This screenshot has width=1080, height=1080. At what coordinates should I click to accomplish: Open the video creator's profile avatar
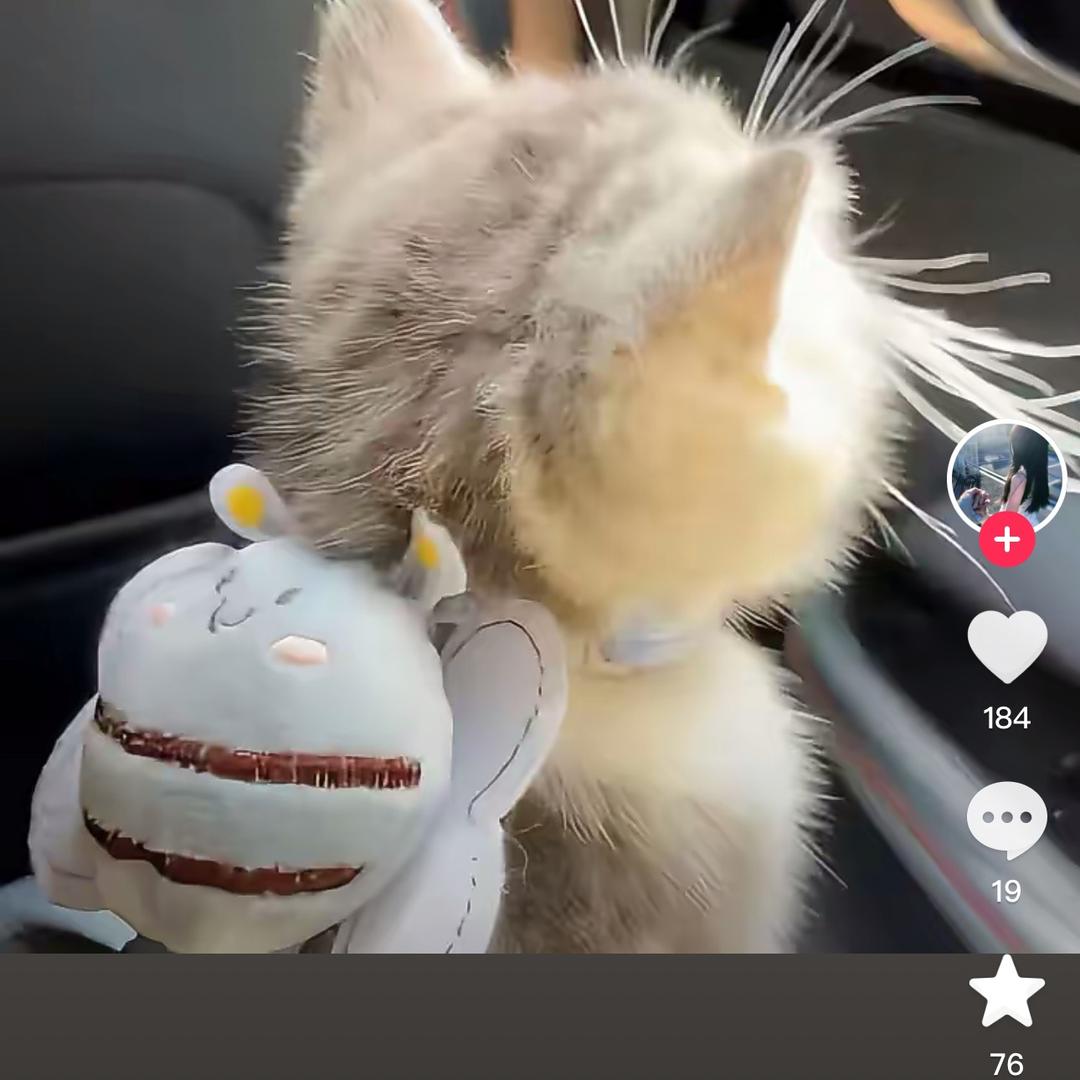1006,475
